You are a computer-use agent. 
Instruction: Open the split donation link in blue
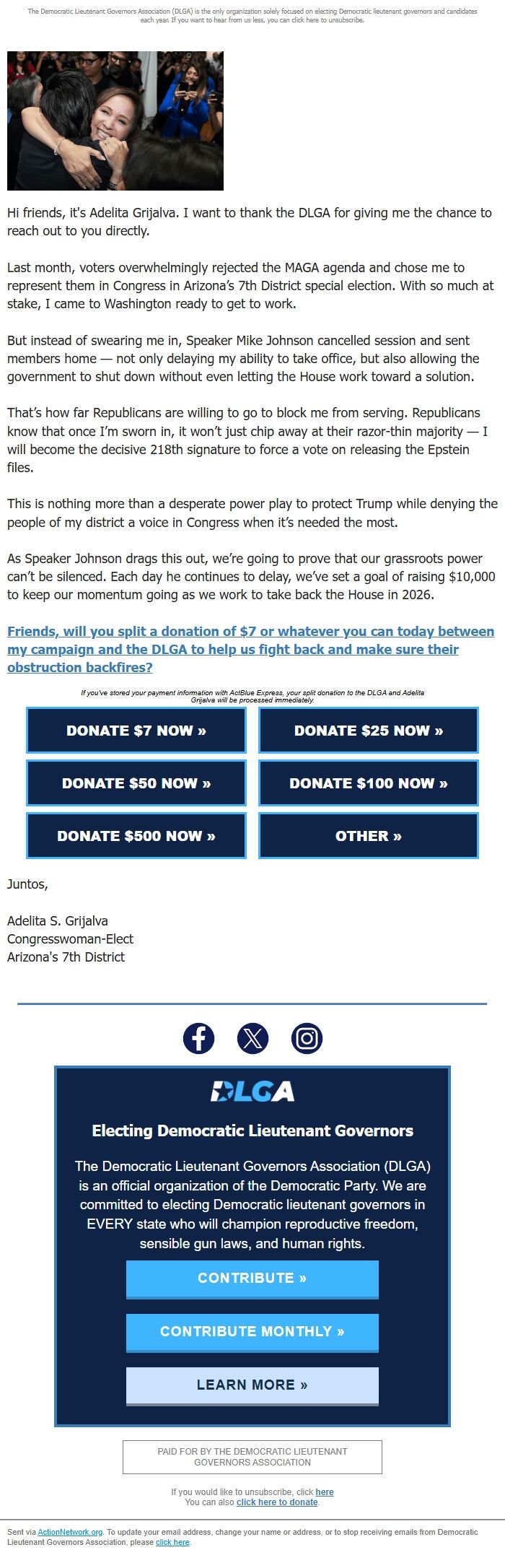tap(250, 649)
